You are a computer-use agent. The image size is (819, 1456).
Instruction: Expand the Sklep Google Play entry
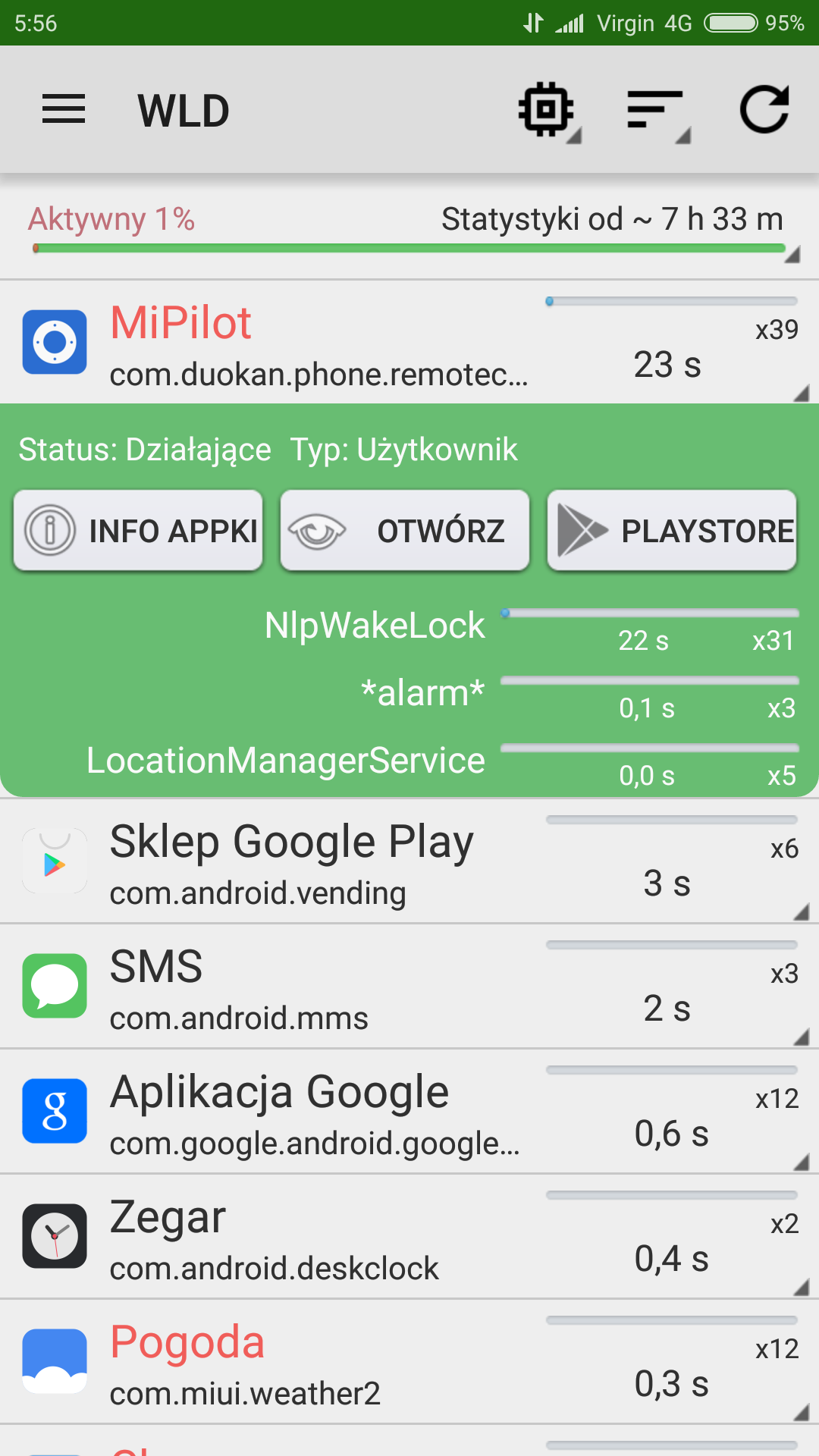409,862
